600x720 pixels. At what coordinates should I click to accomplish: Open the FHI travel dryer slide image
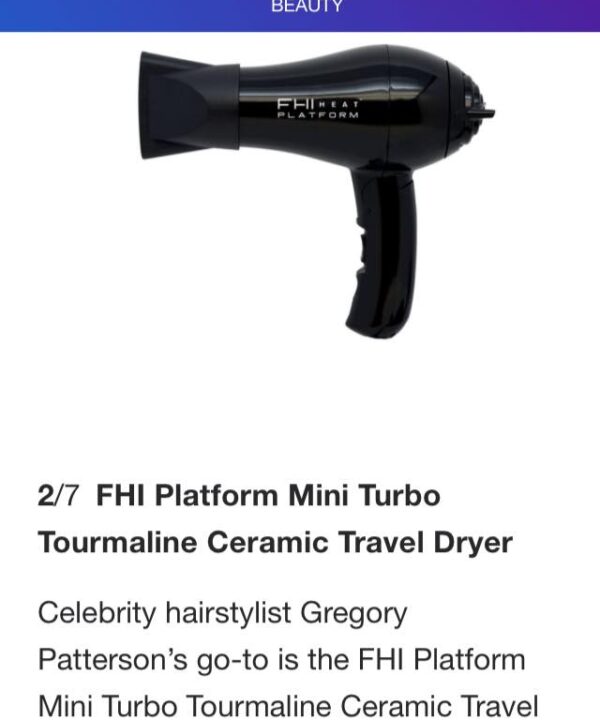pos(318,180)
